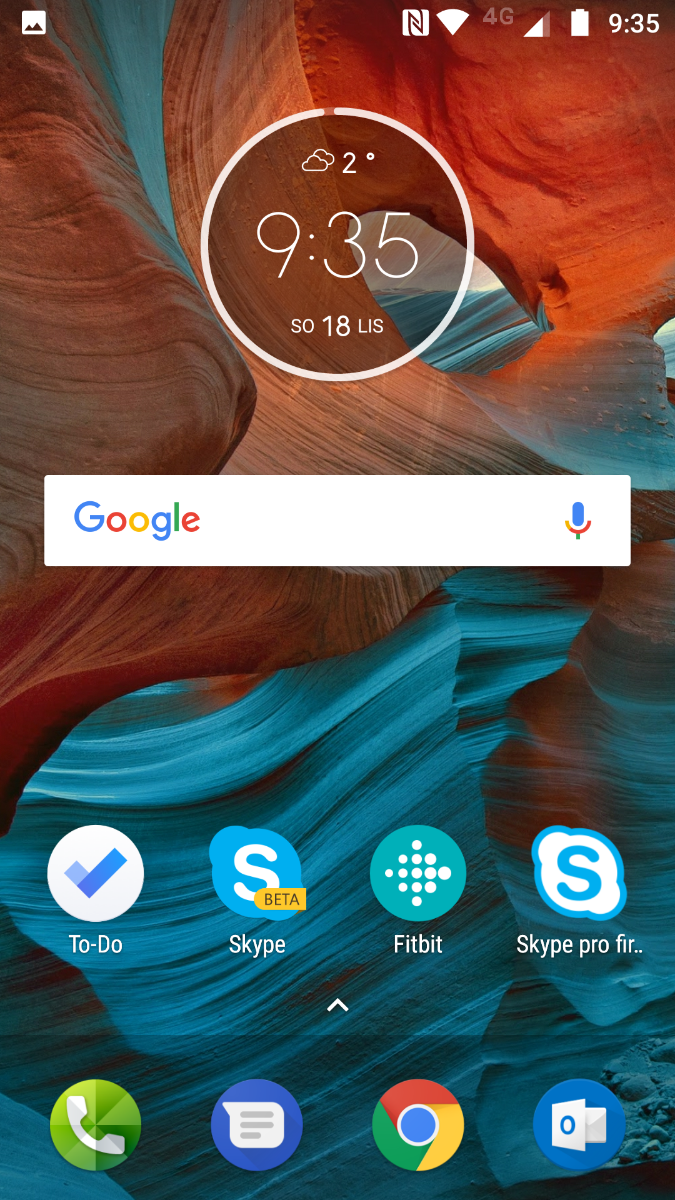Open the Phone dialer app
The image size is (675, 1200).
click(96, 1126)
